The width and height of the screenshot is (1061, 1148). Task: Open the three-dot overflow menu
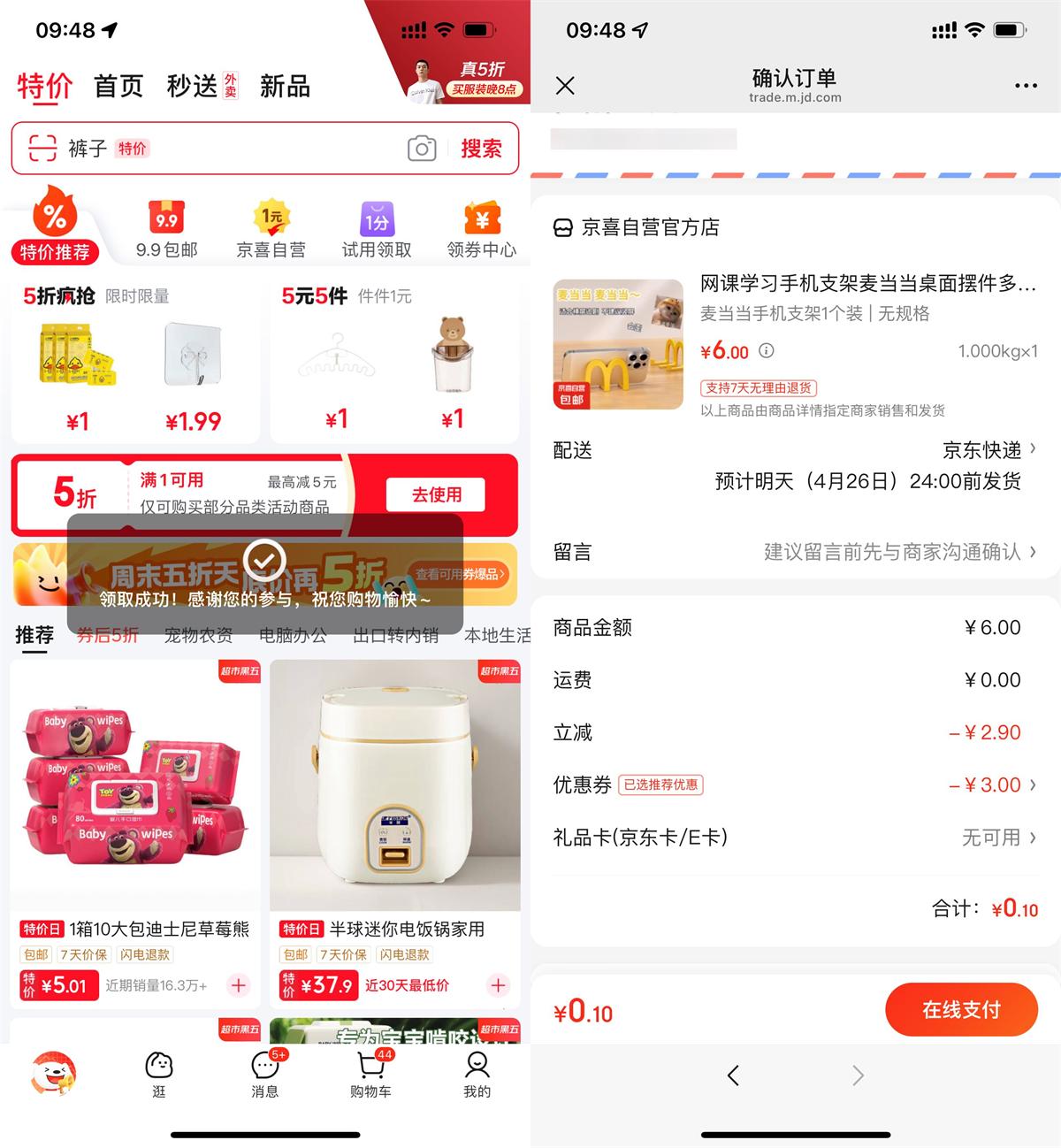click(1026, 86)
